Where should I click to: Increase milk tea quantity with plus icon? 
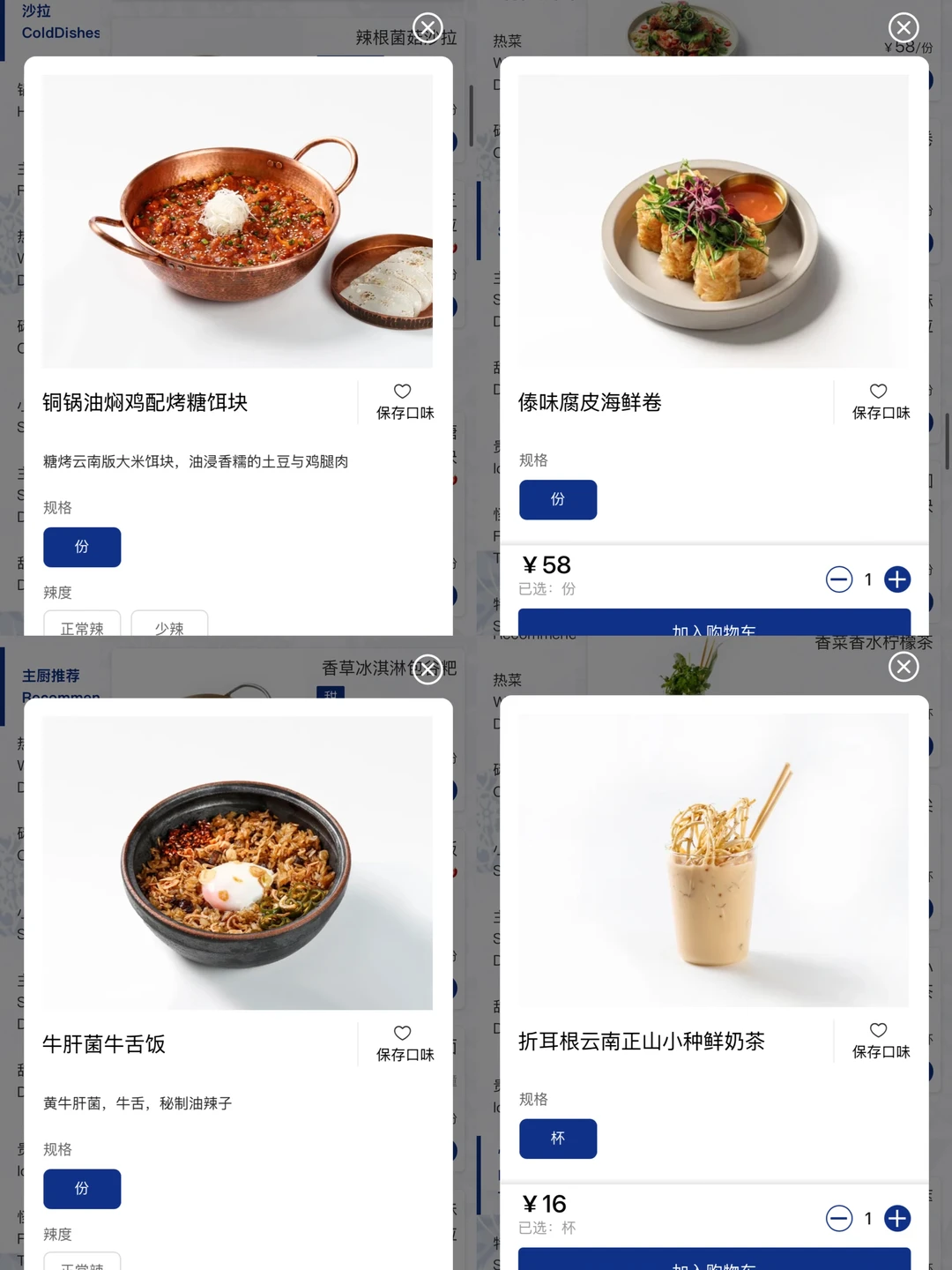(x=897, y=1218)
